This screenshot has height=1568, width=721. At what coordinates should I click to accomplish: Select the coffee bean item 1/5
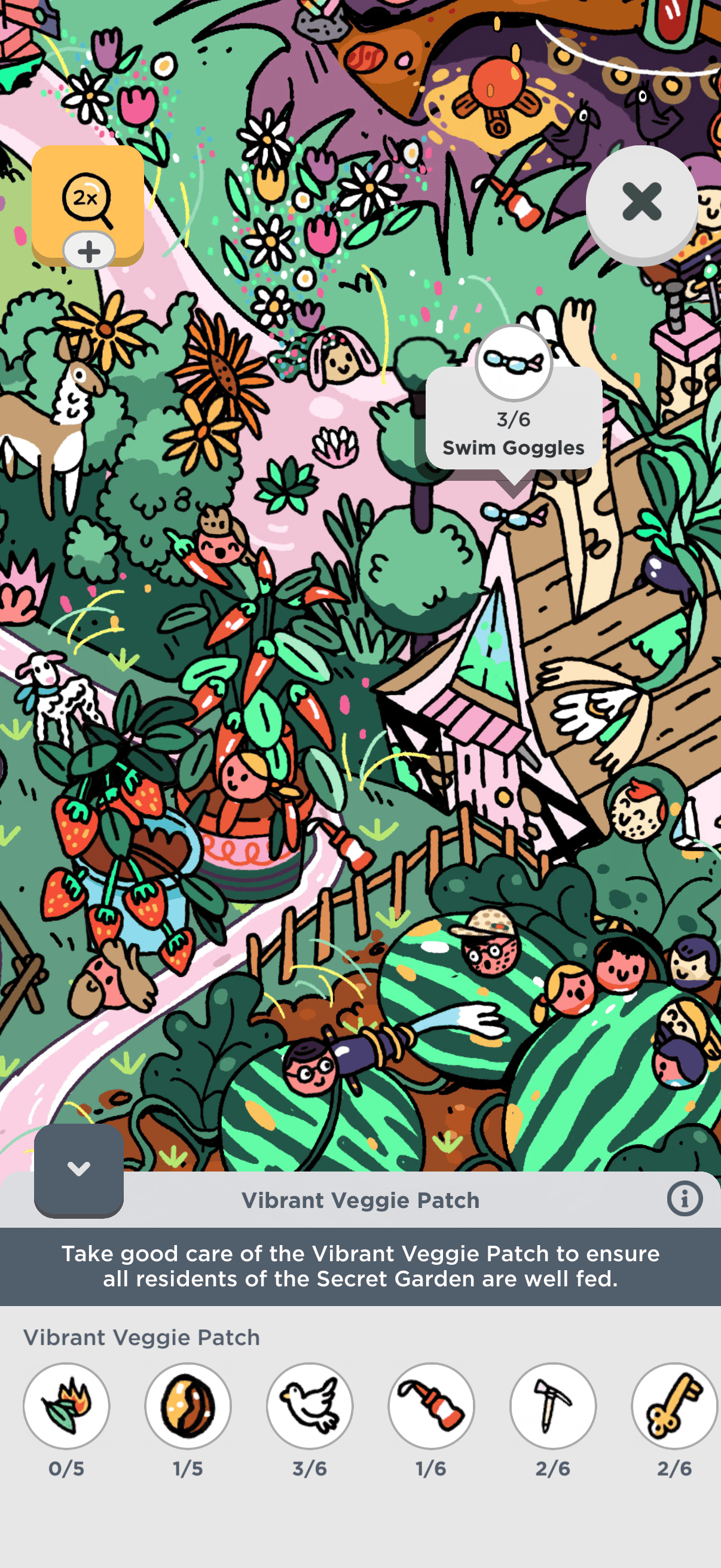pyautogui.click(x=188, y=1405)
